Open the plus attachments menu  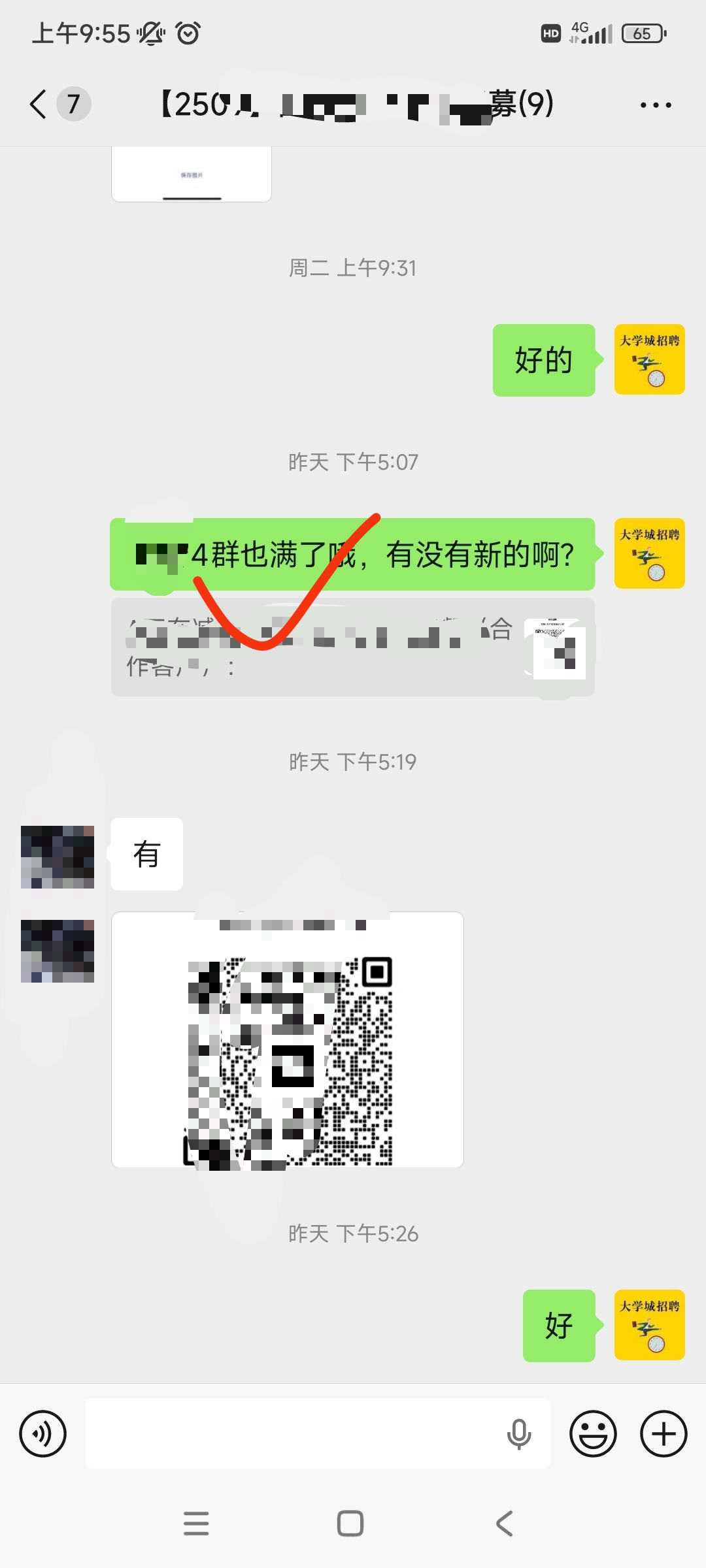click(664, 1434)
